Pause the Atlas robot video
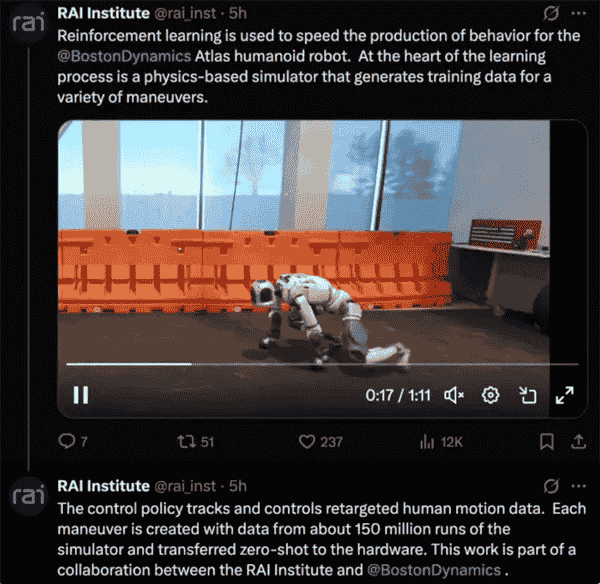 (x=82, y=395)
